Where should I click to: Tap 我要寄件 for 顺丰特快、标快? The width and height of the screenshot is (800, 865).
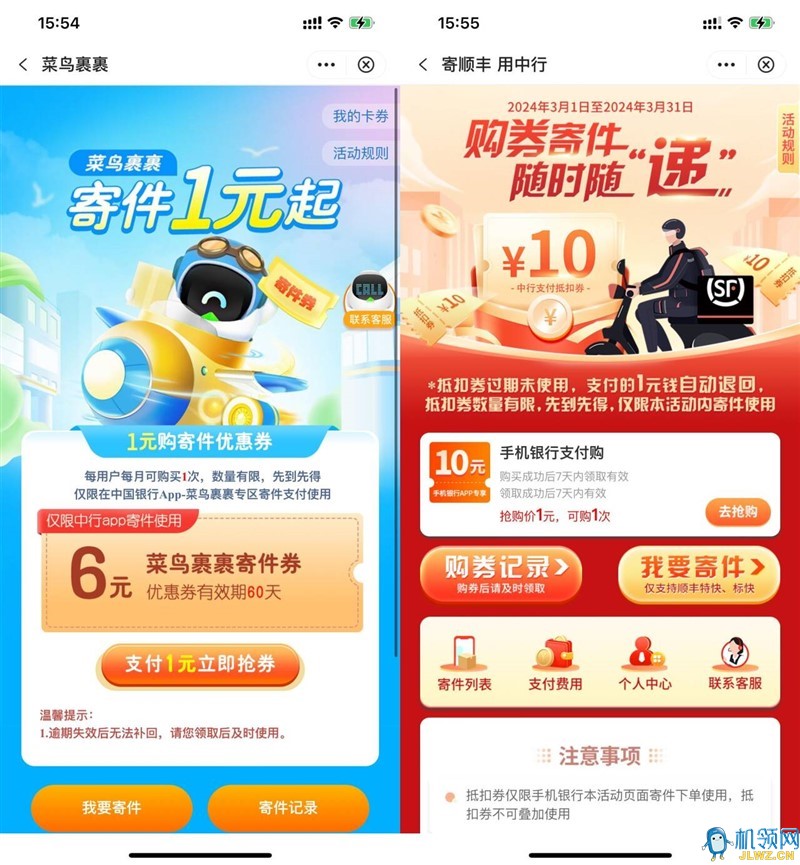(697, 575)
